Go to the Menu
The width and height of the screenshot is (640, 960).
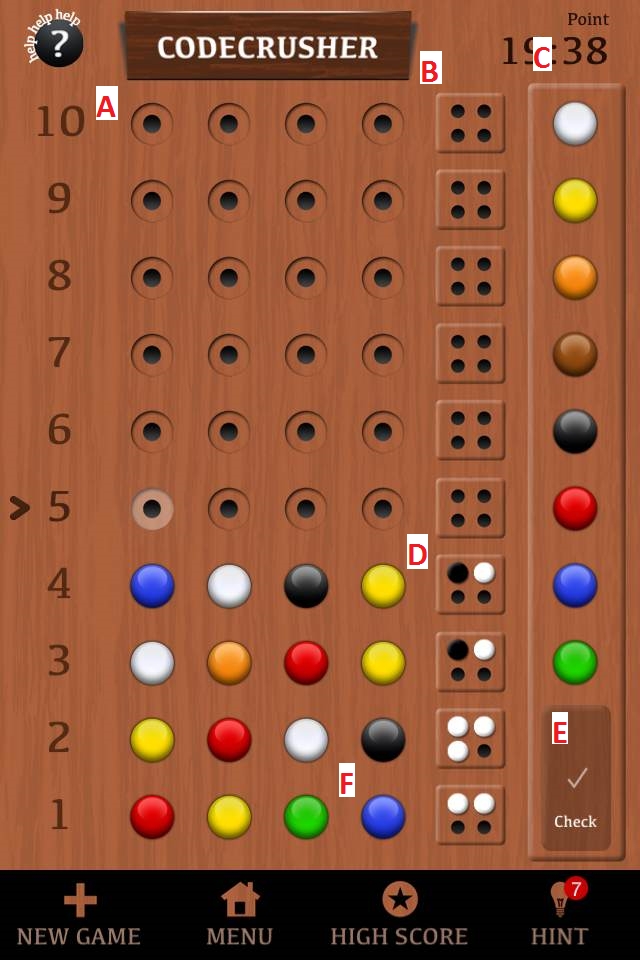click(x=240, y=914)
